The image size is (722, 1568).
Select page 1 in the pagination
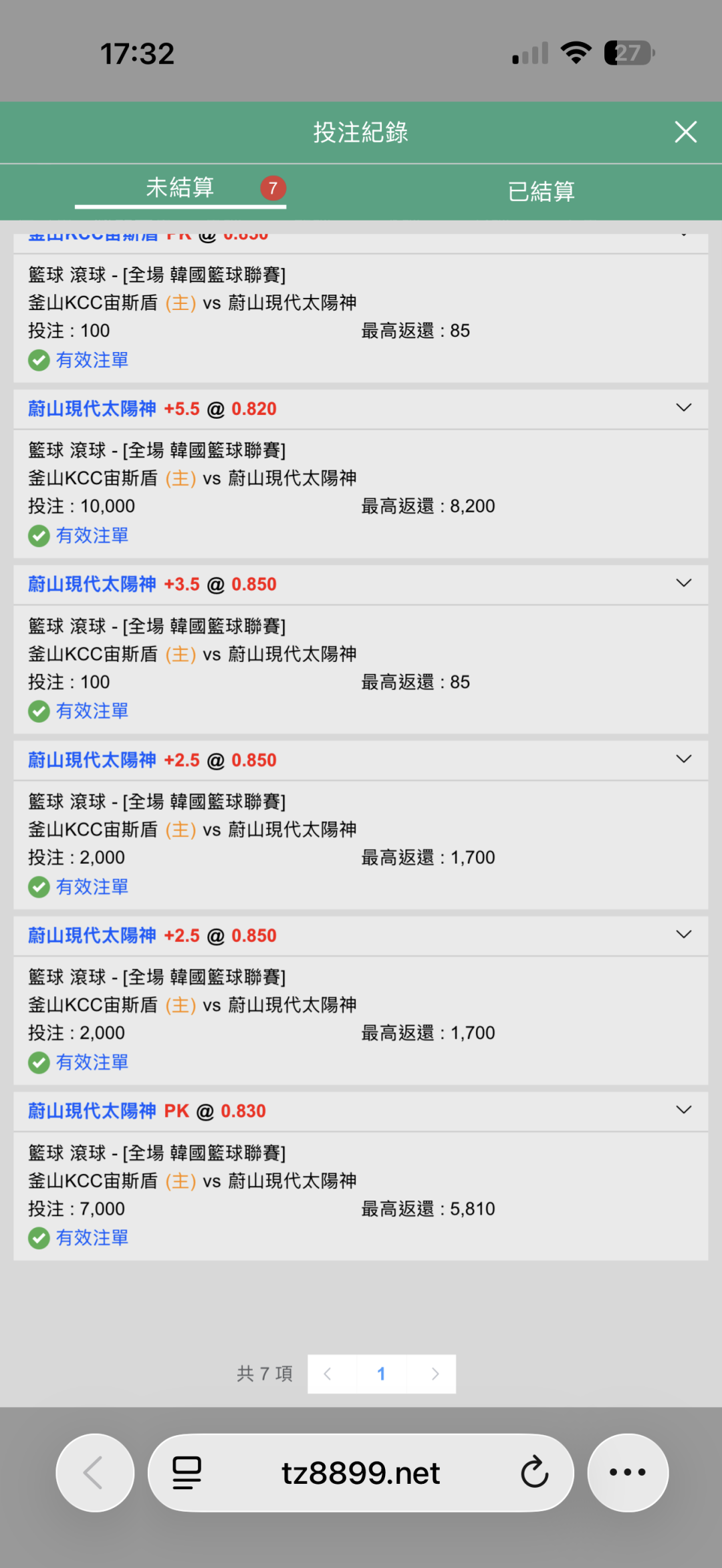381,1374
